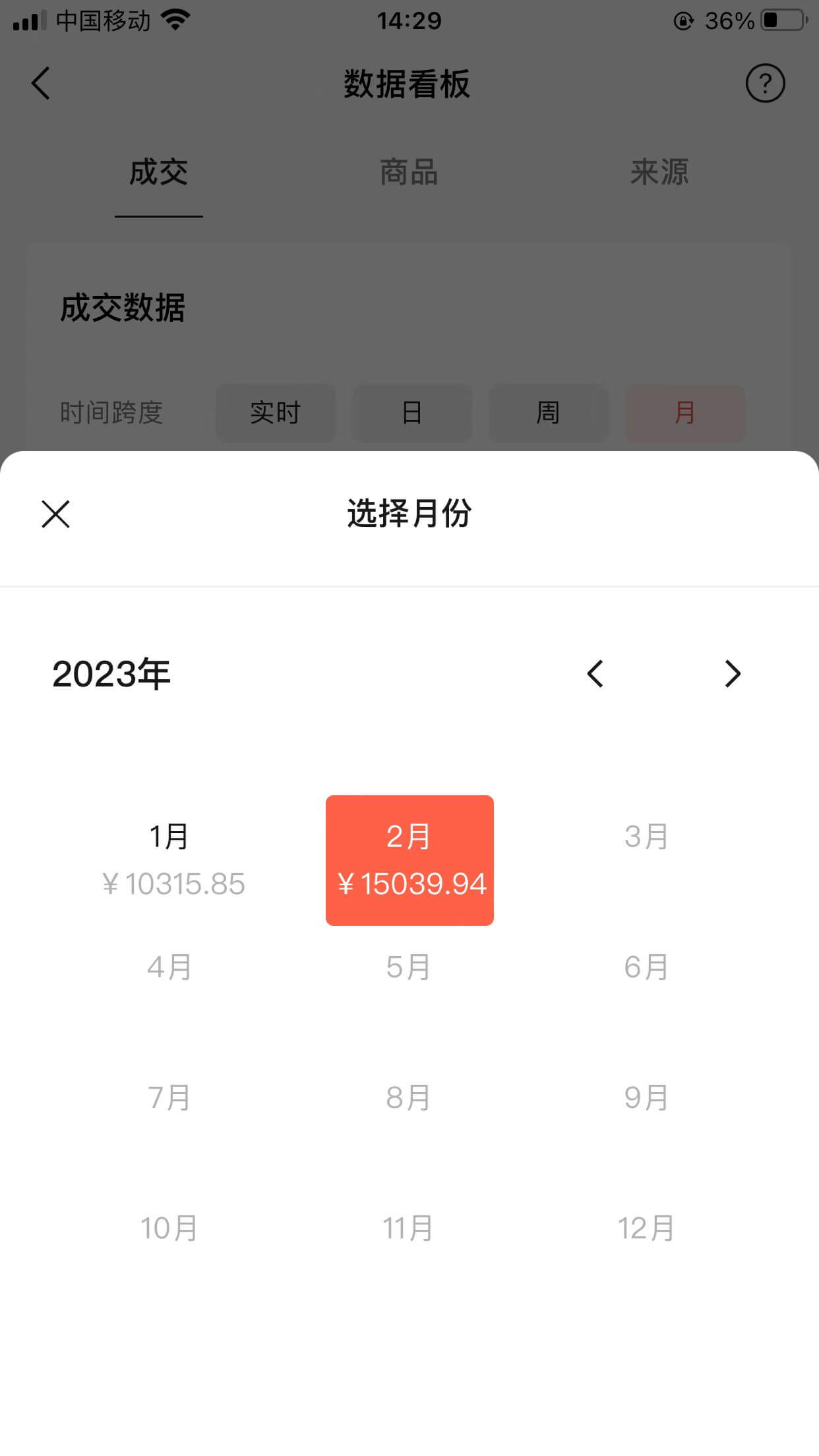Select 日 as the time span
The width and height of the screenshot is (819, 1456).
411,413
